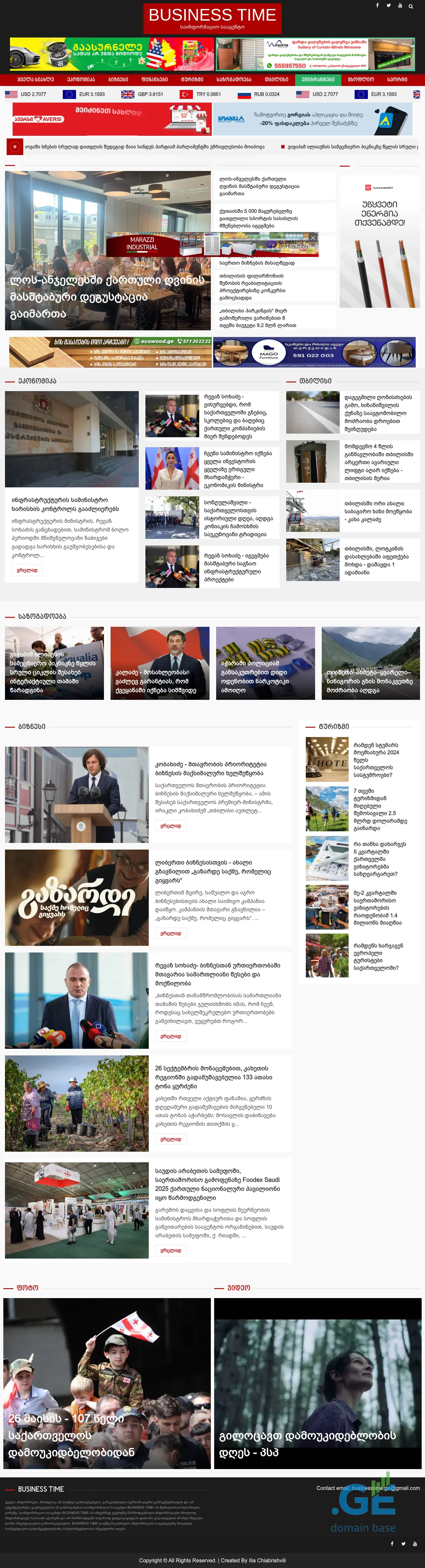Switch to the ეკონომიკა navigation tab
The image size is (425, 1568).
pos(81,79)
